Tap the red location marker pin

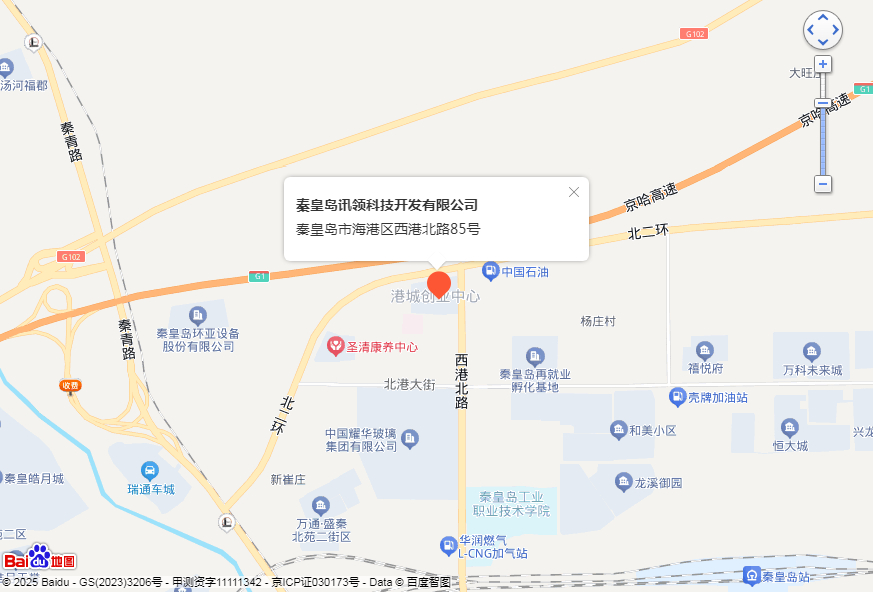439,284
